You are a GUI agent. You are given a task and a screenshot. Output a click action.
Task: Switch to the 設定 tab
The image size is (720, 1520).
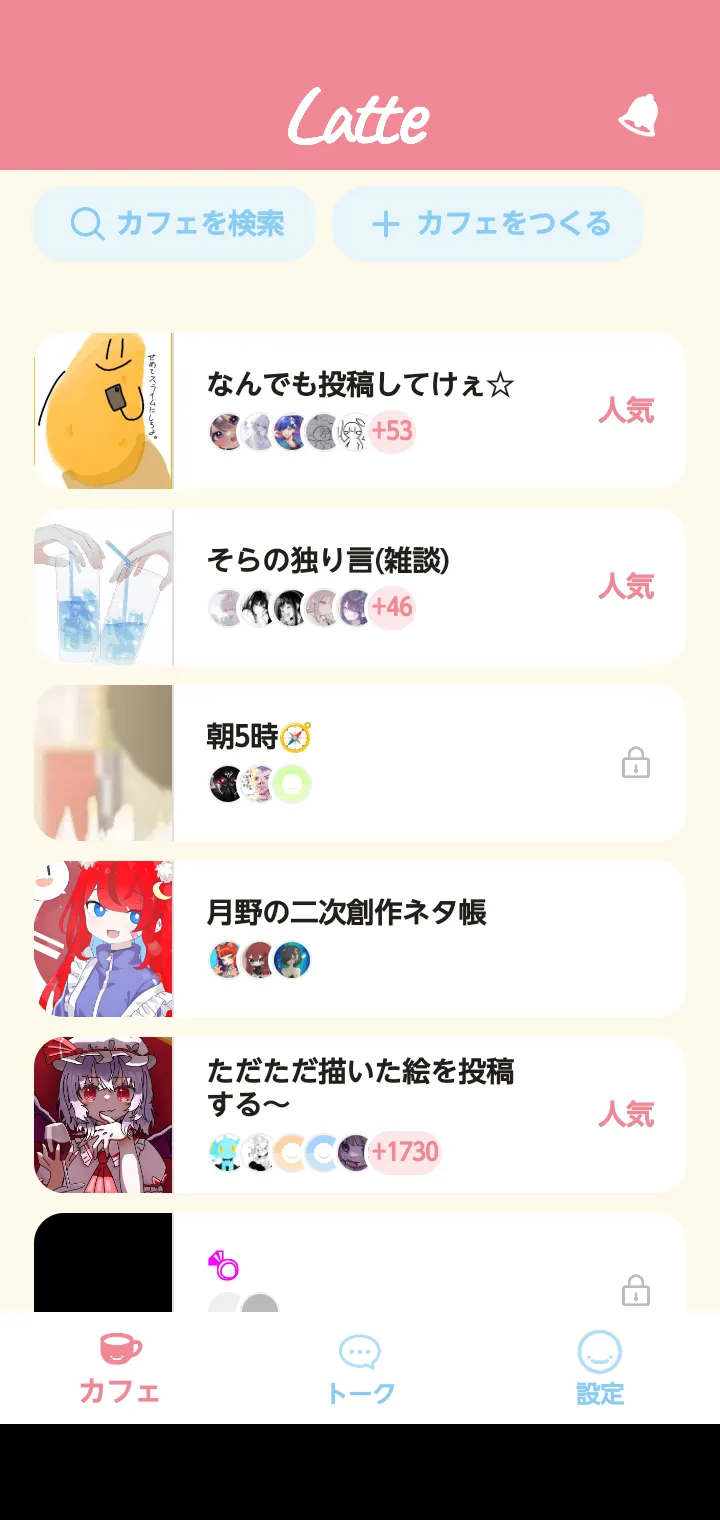600,1369
